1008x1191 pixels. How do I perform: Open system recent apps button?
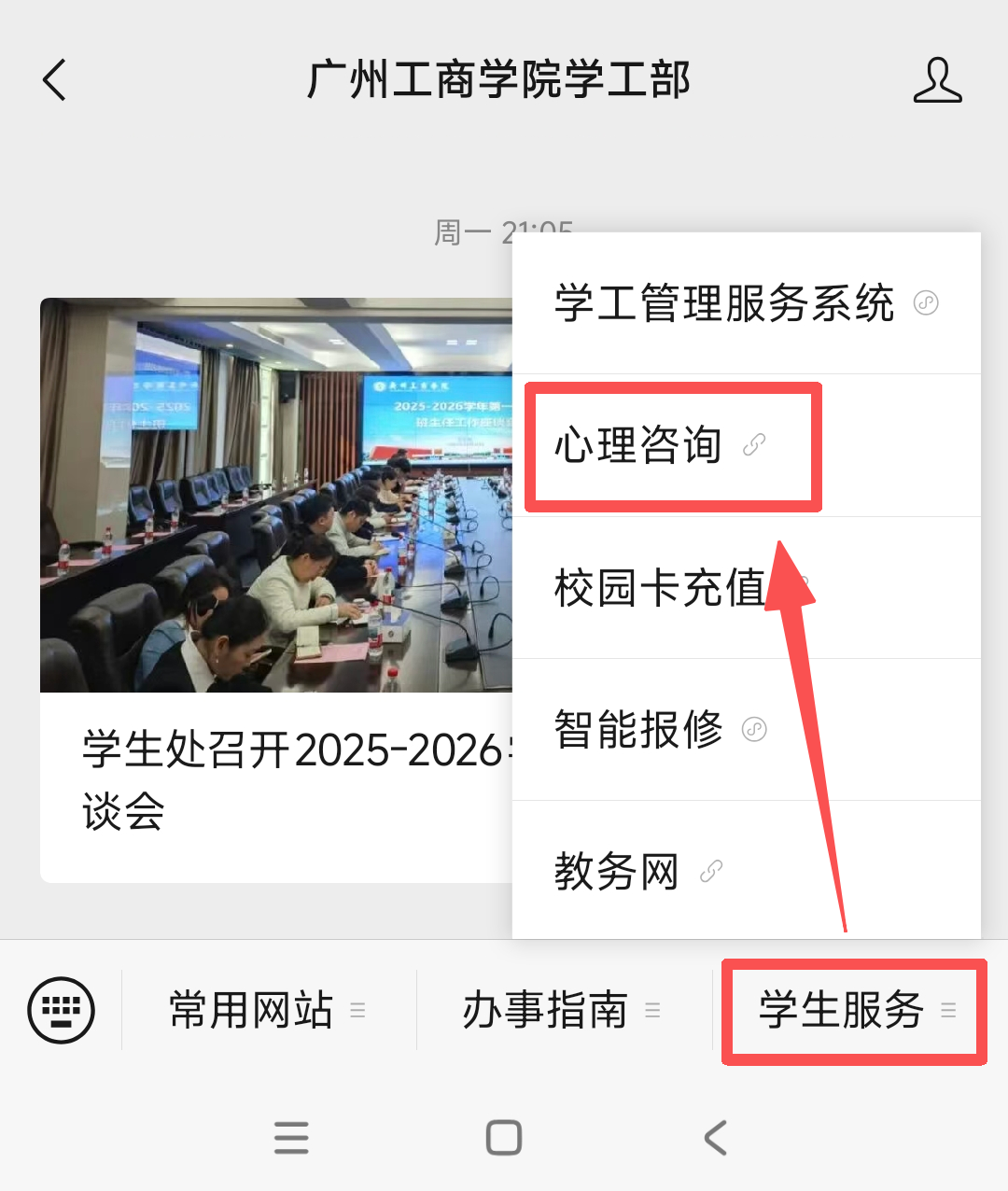[291, 1138]
